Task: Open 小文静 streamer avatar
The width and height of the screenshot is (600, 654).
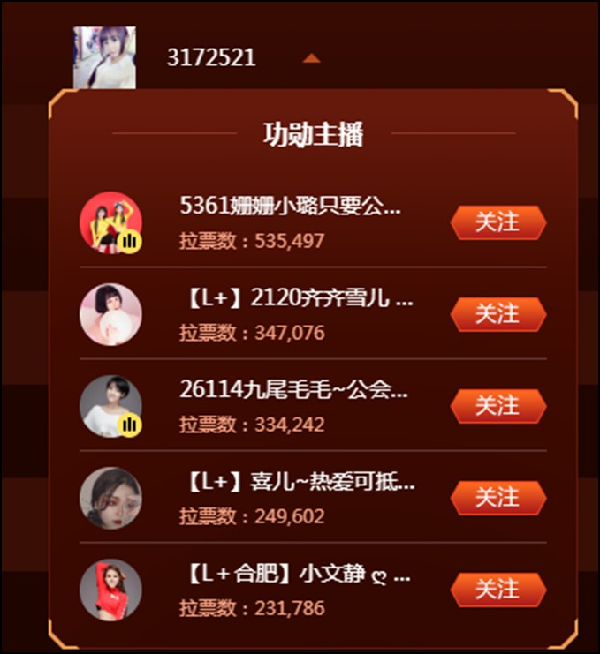Action: tap(110, 590)
